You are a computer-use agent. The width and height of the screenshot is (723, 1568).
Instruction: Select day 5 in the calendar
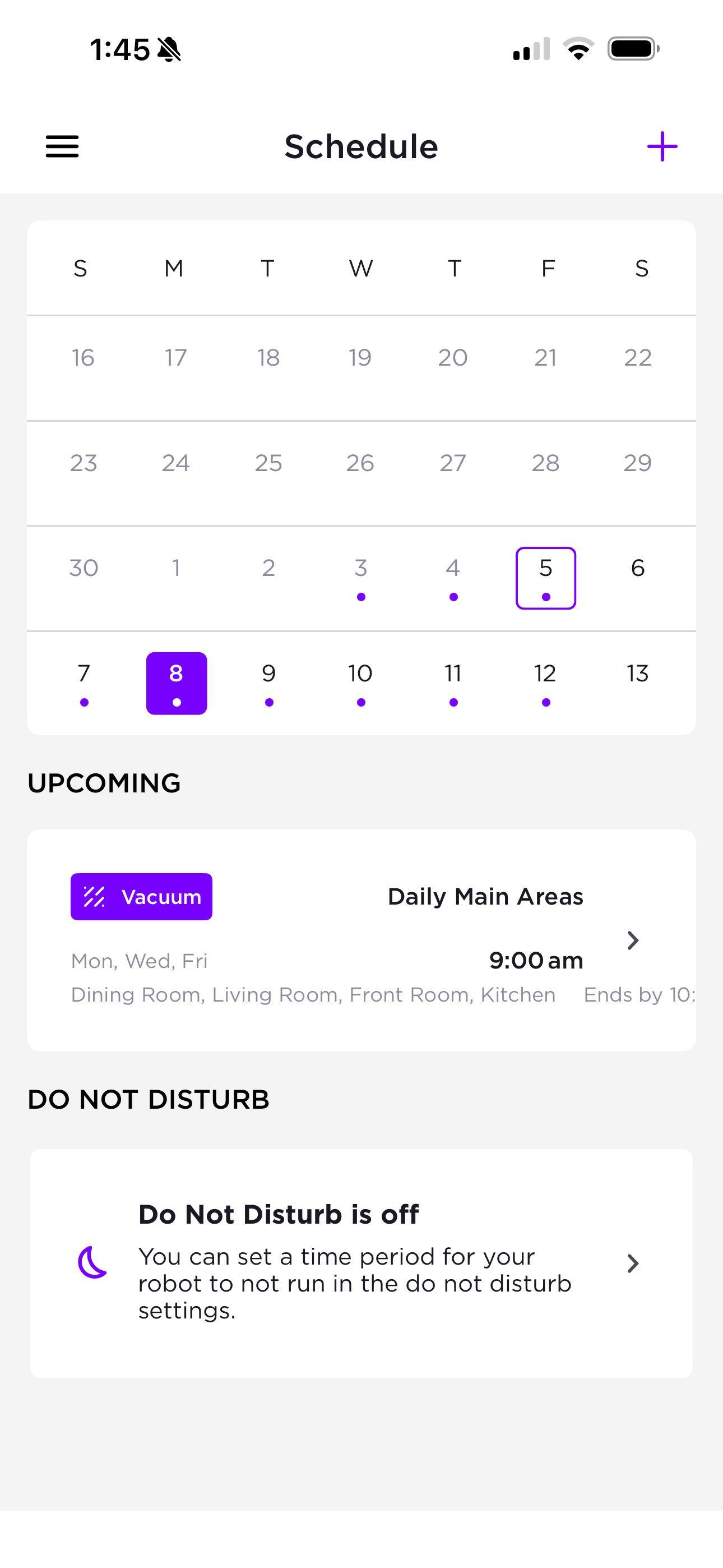point(545,578)
